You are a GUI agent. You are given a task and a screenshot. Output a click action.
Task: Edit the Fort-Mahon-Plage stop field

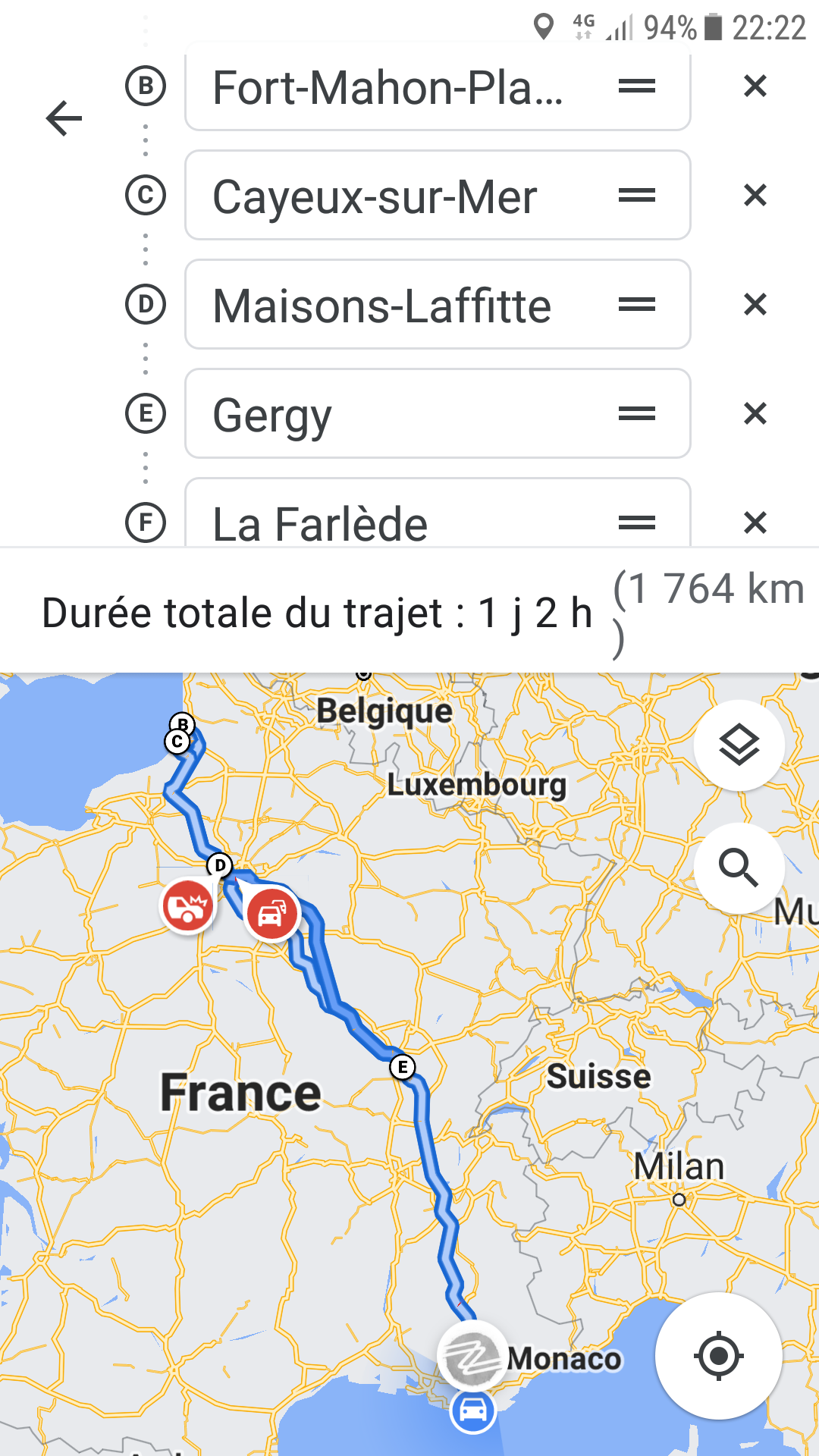point(438,86)
